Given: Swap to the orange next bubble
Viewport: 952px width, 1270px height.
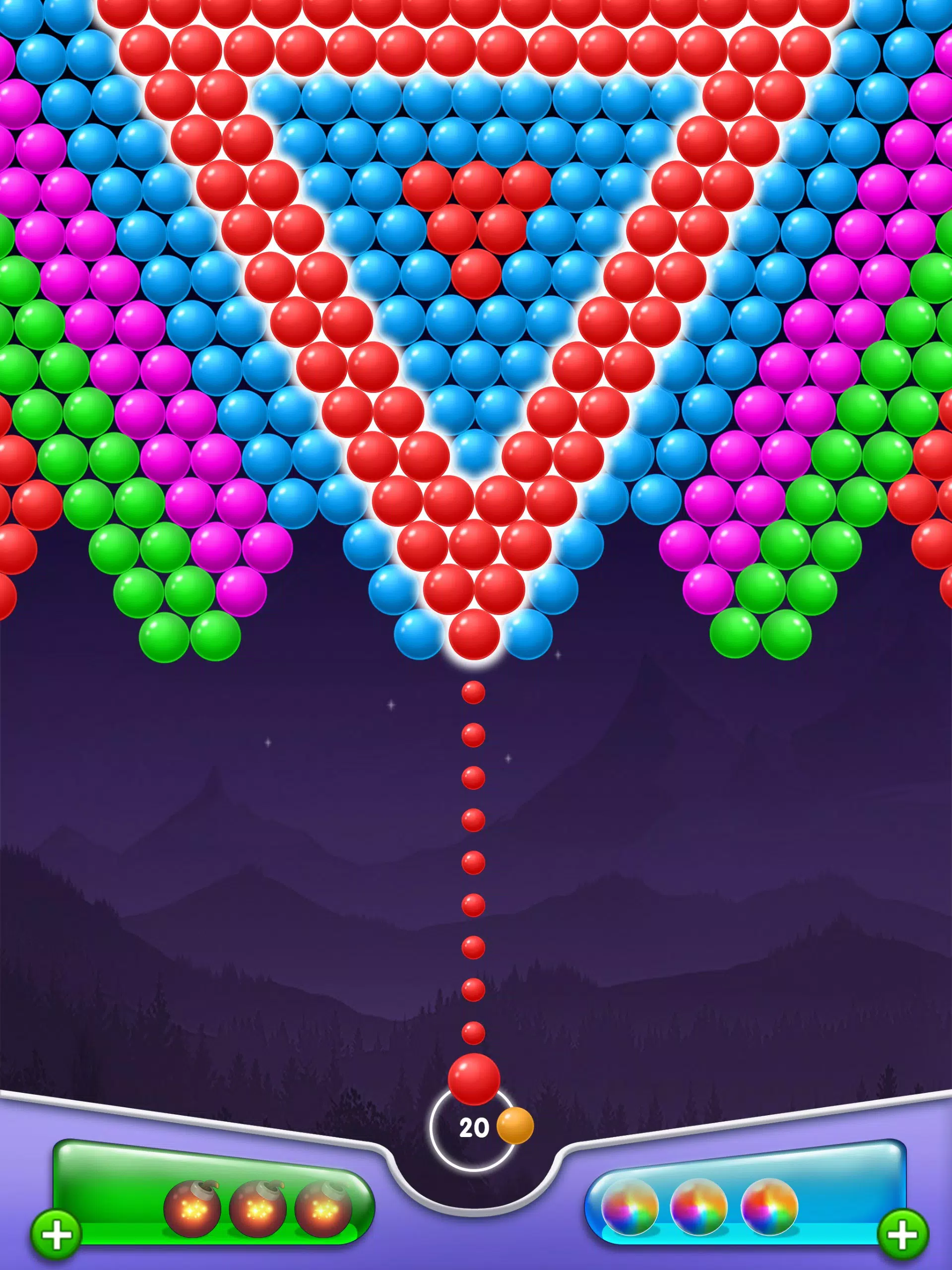Looking at the screenshot, I should pyautogui.click(x=514, y=1126).
